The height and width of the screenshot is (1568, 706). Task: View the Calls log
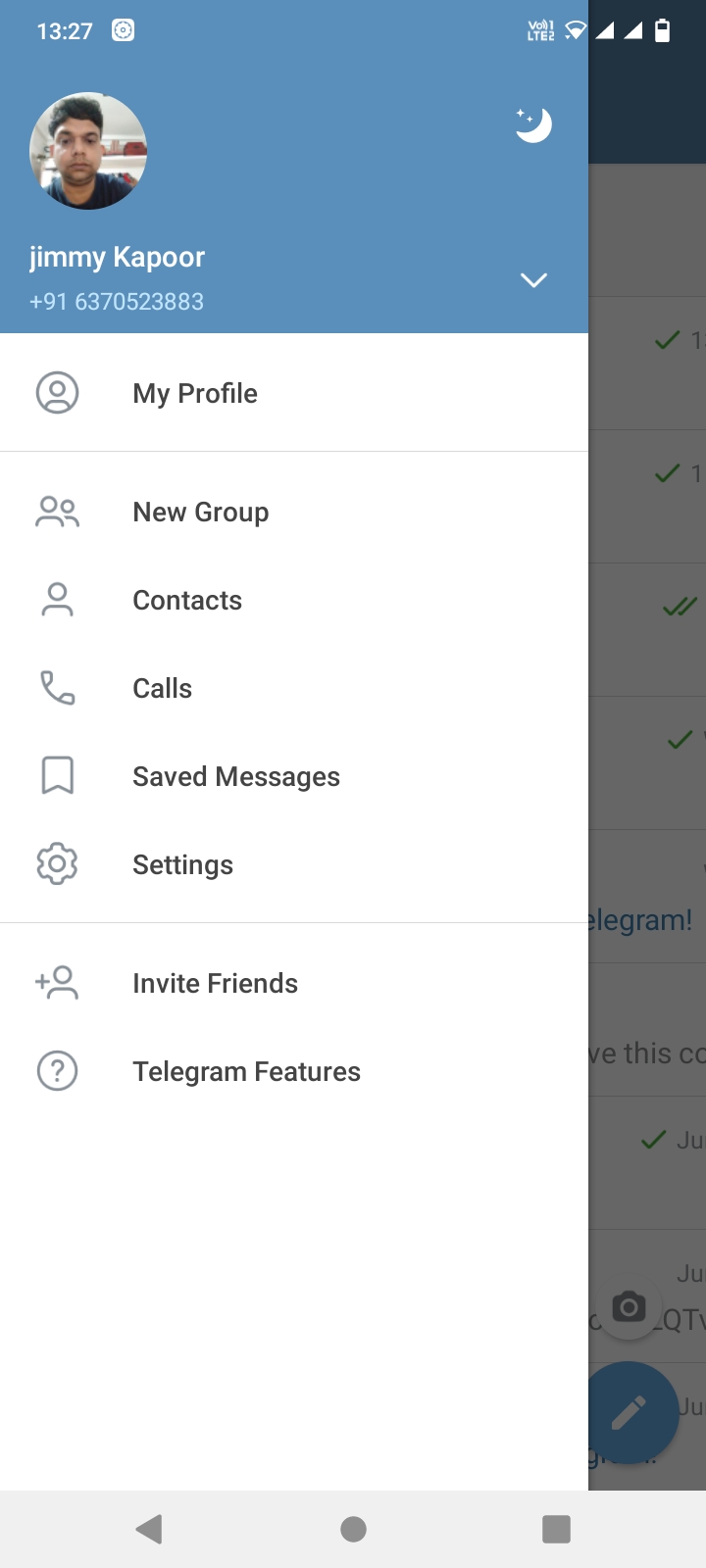pyautogui.click(x=163, y=688)
